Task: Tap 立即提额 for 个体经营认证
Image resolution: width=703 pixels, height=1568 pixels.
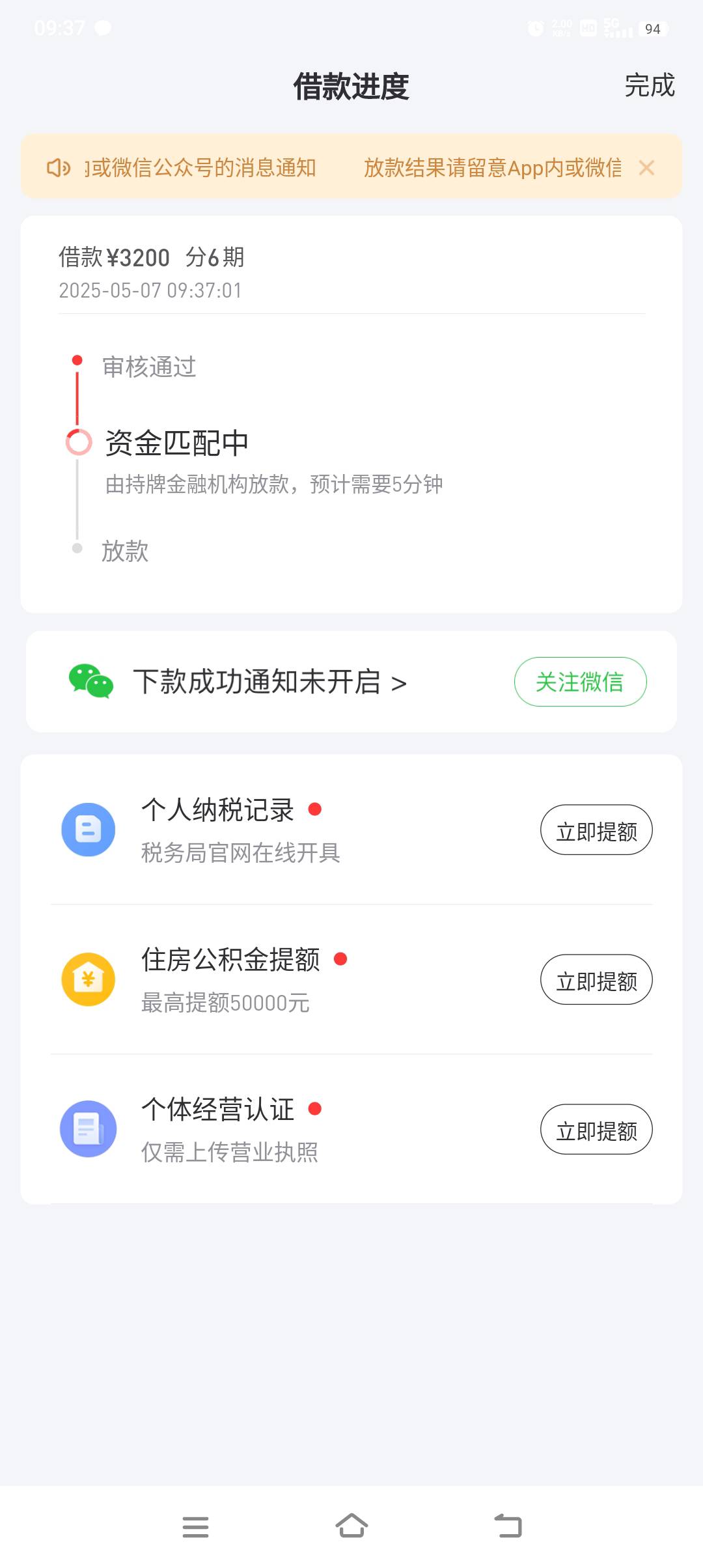Action: 596,1130
